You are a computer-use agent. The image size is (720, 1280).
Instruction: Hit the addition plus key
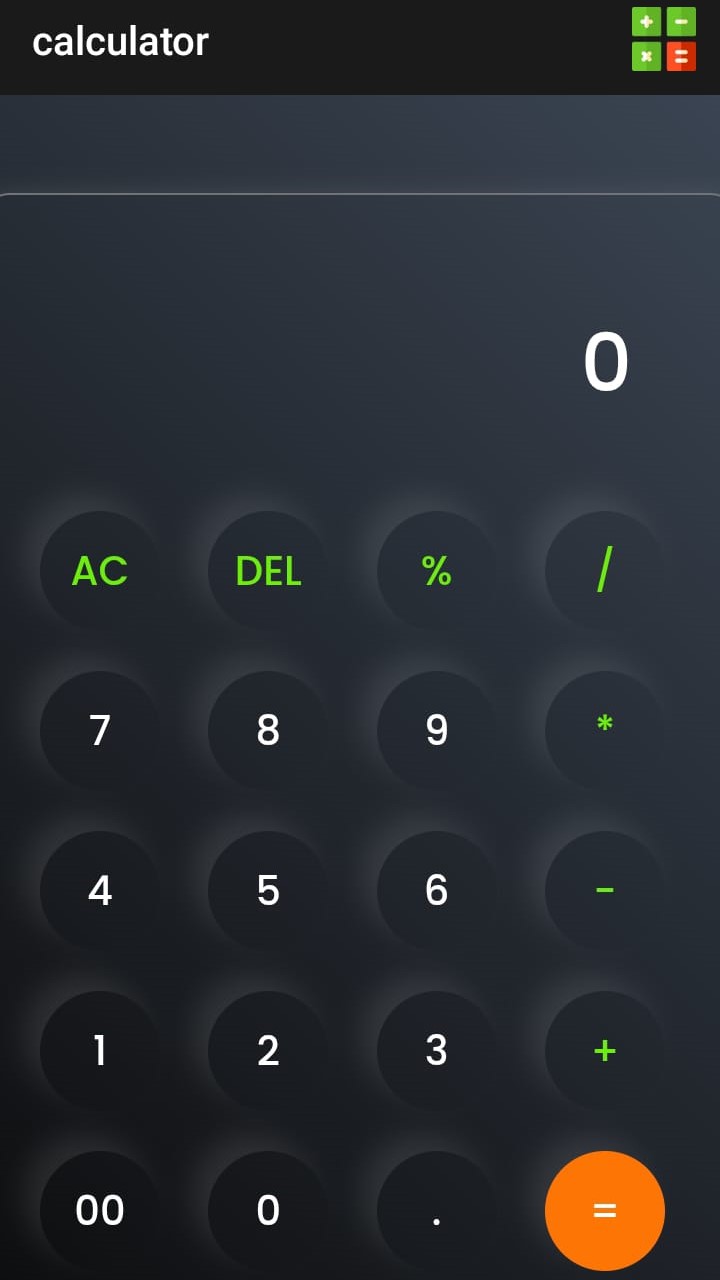pyautogui.click(x=604, y=1050)
